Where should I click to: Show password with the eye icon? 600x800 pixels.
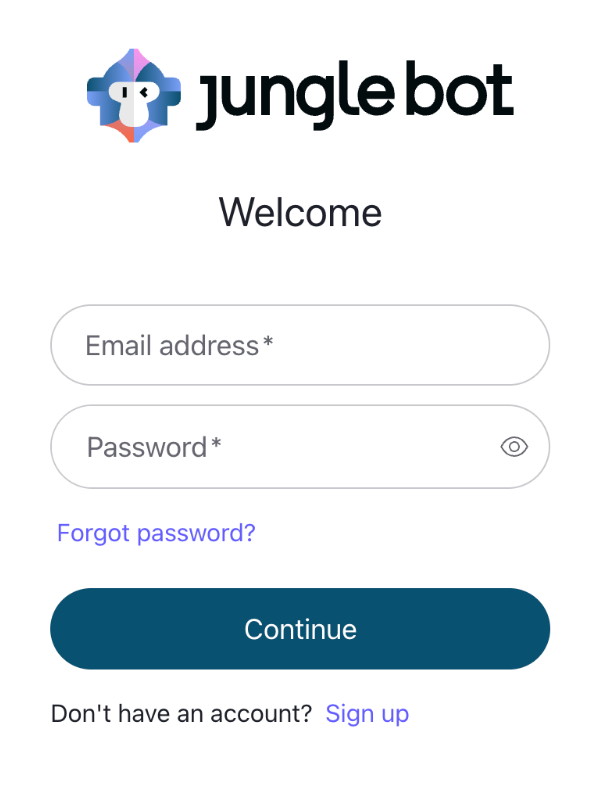point(514,447)
